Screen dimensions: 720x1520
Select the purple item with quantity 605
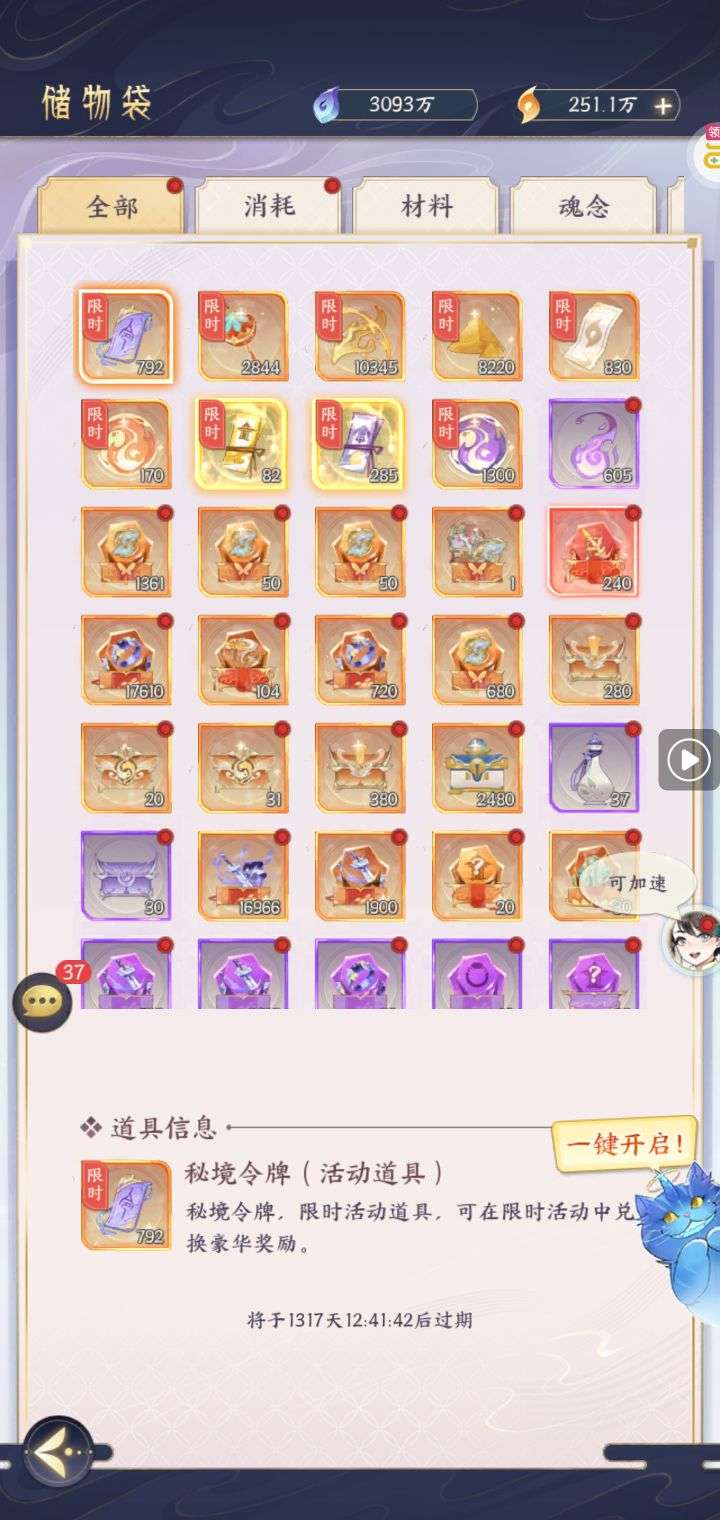(593, 444)
